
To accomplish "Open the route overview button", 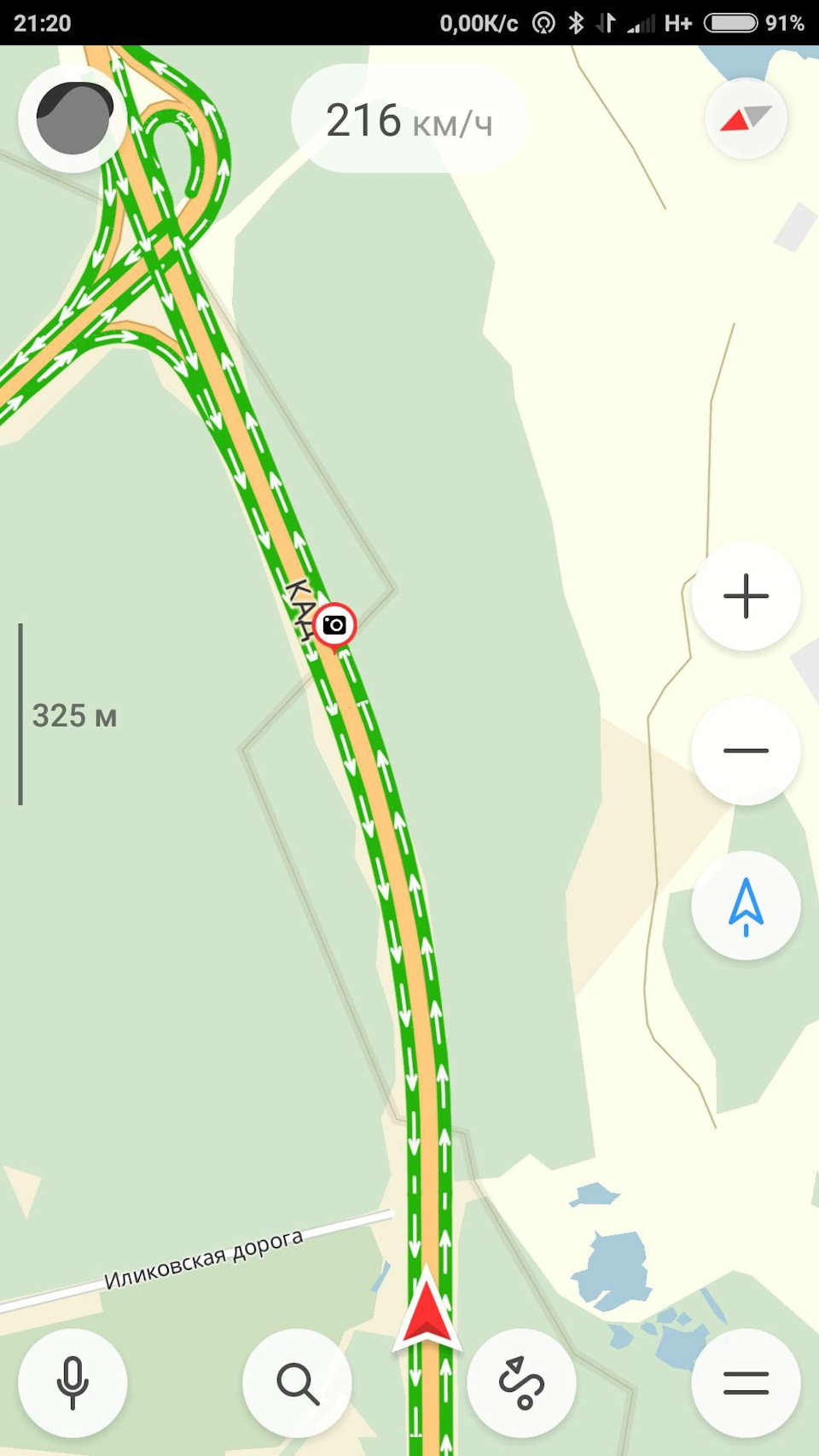I will click(x=521, y=1383).
